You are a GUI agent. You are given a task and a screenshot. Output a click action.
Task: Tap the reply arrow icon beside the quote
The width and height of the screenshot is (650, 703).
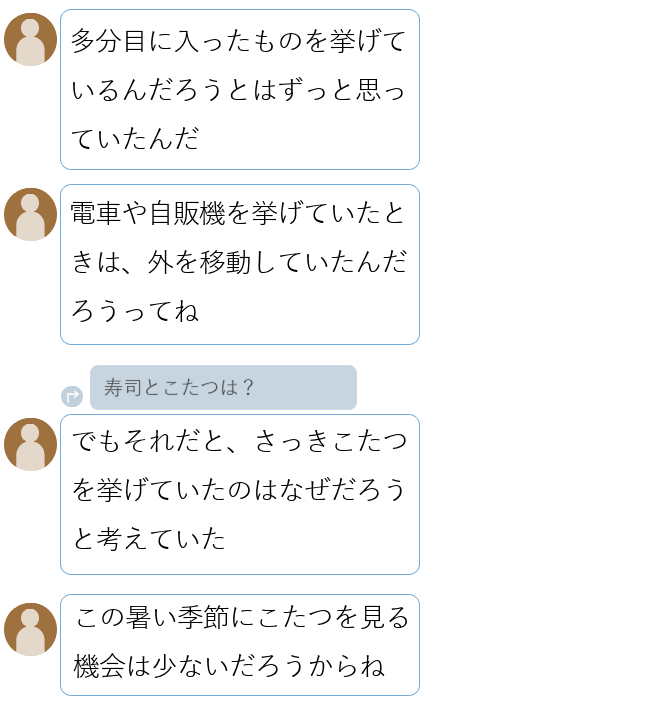click(71, 397)
